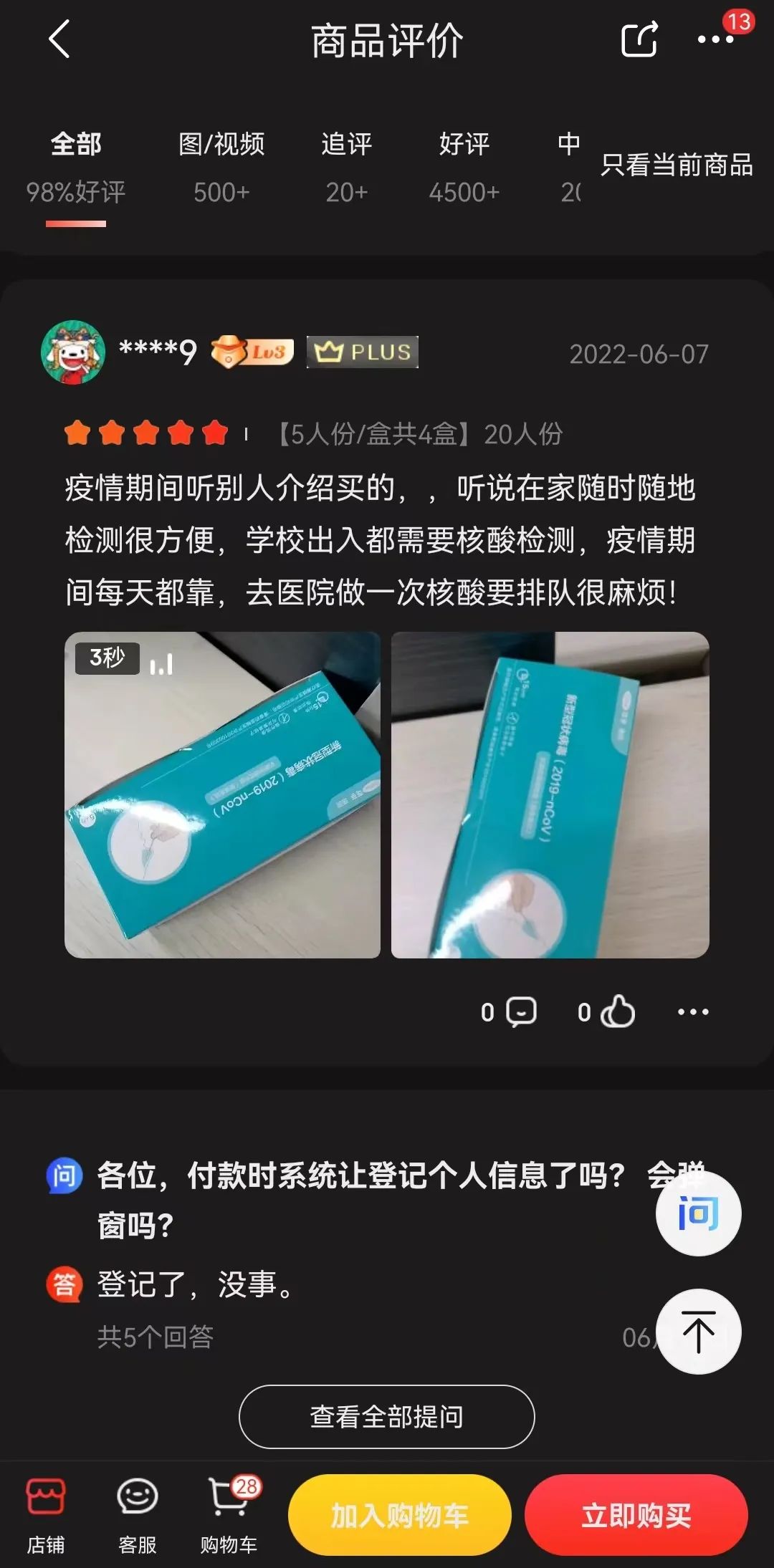The image size is (774, 1568).
Task: Buy now with 立即购买
Action: pos(636,1515)
